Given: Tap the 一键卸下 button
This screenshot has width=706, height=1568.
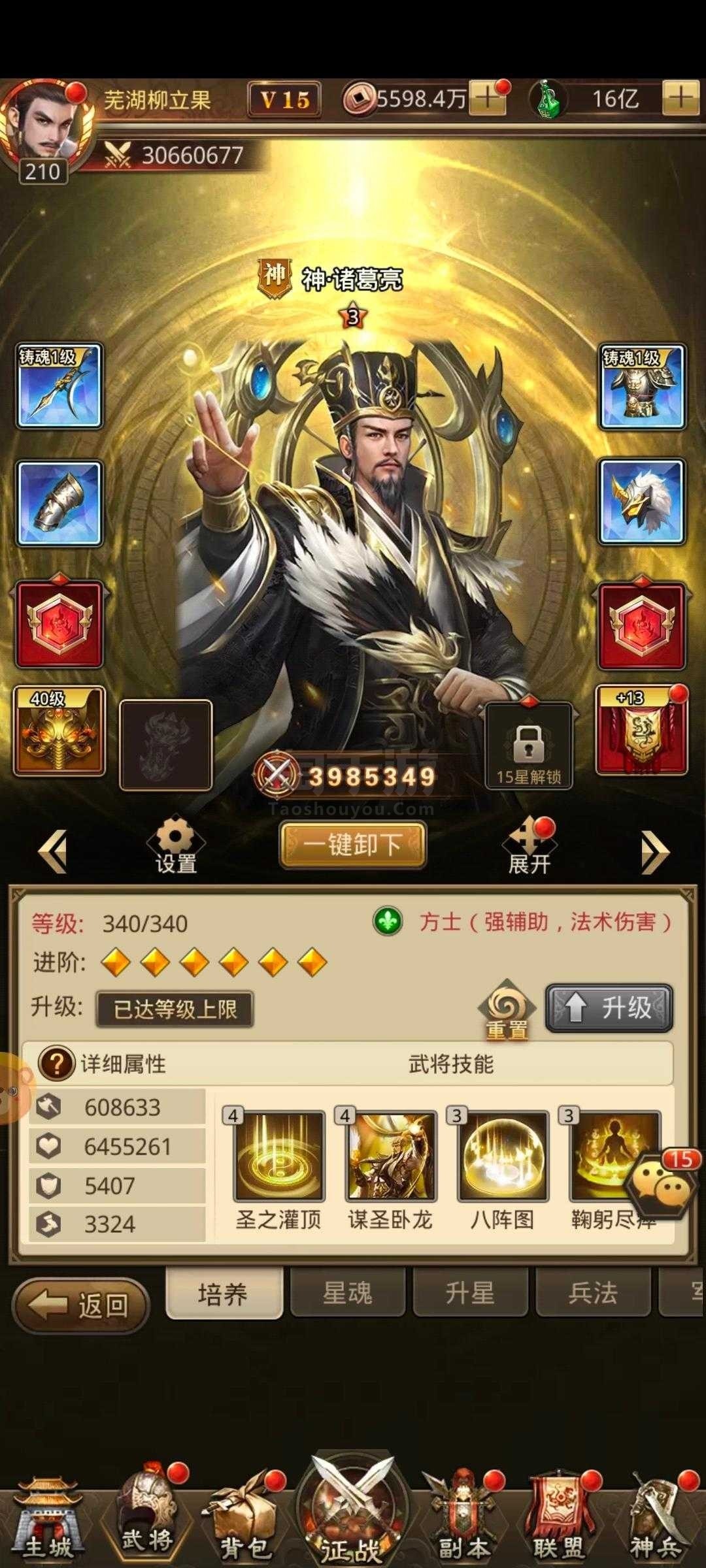Looking at the screenshot, I should (x=353, y=845).
